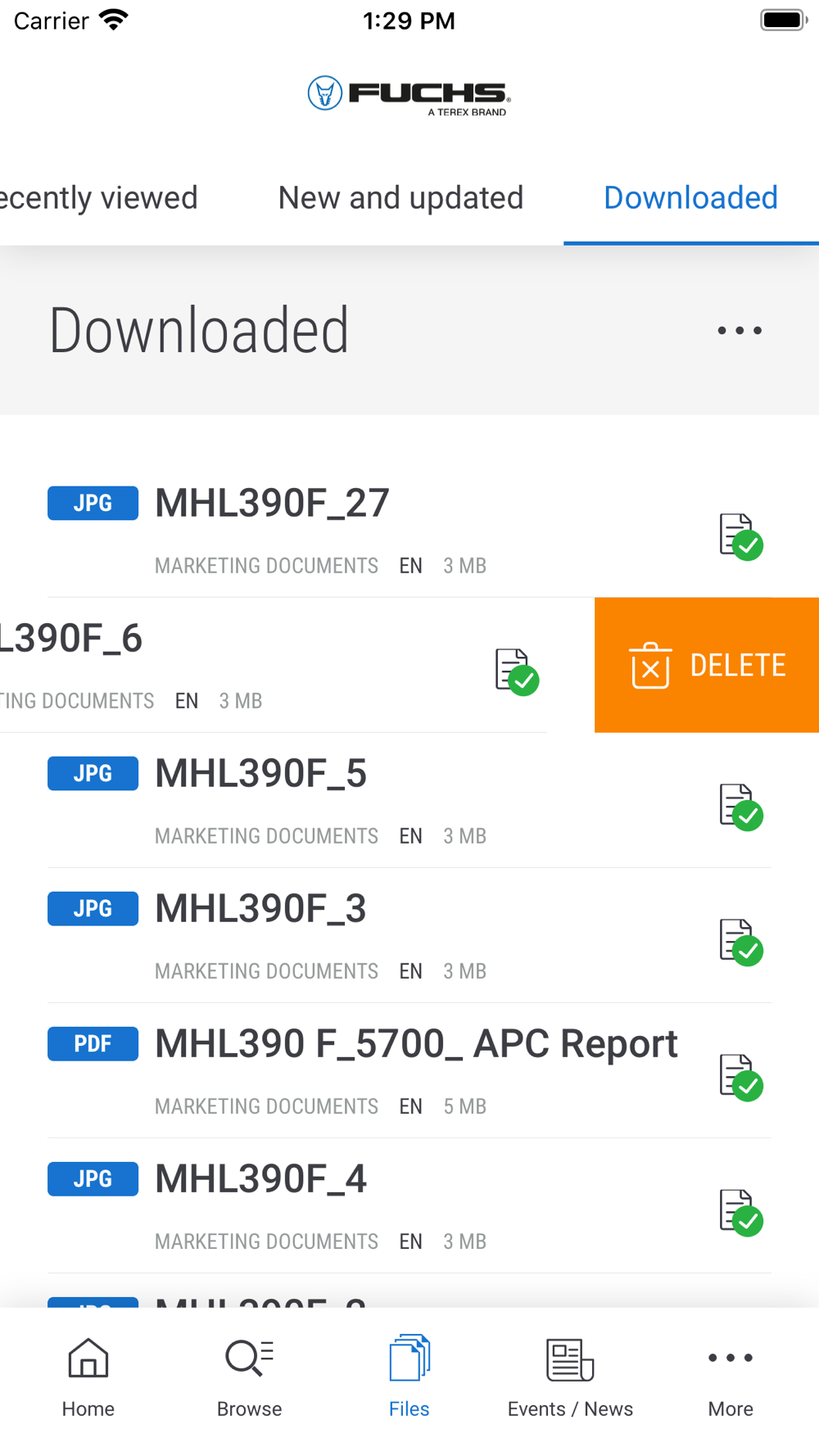Open the MHL390F_27 file
Screen dimensions: 819x1456
click(x=272, y=503)
